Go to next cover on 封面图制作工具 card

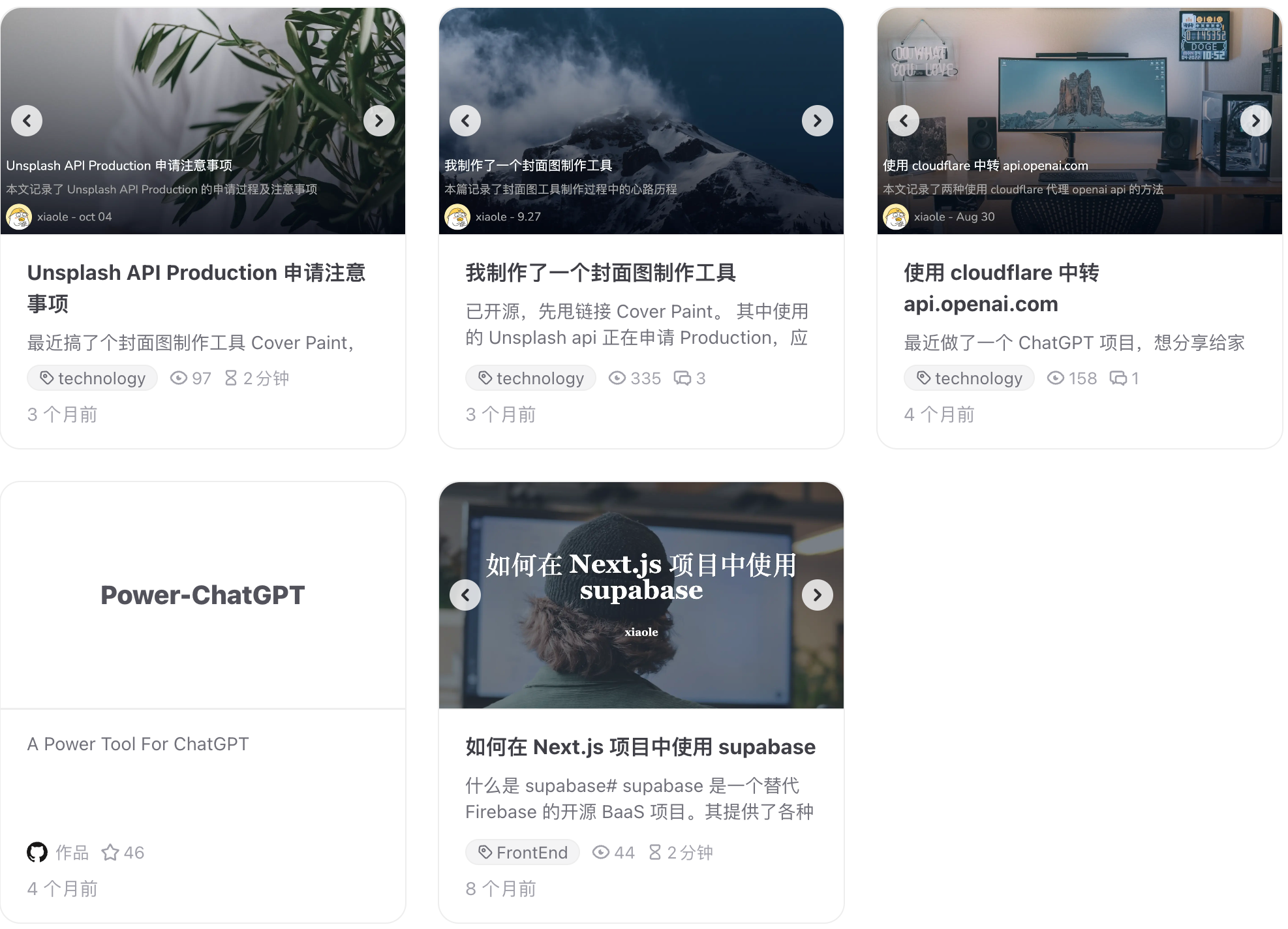[817, 121]
